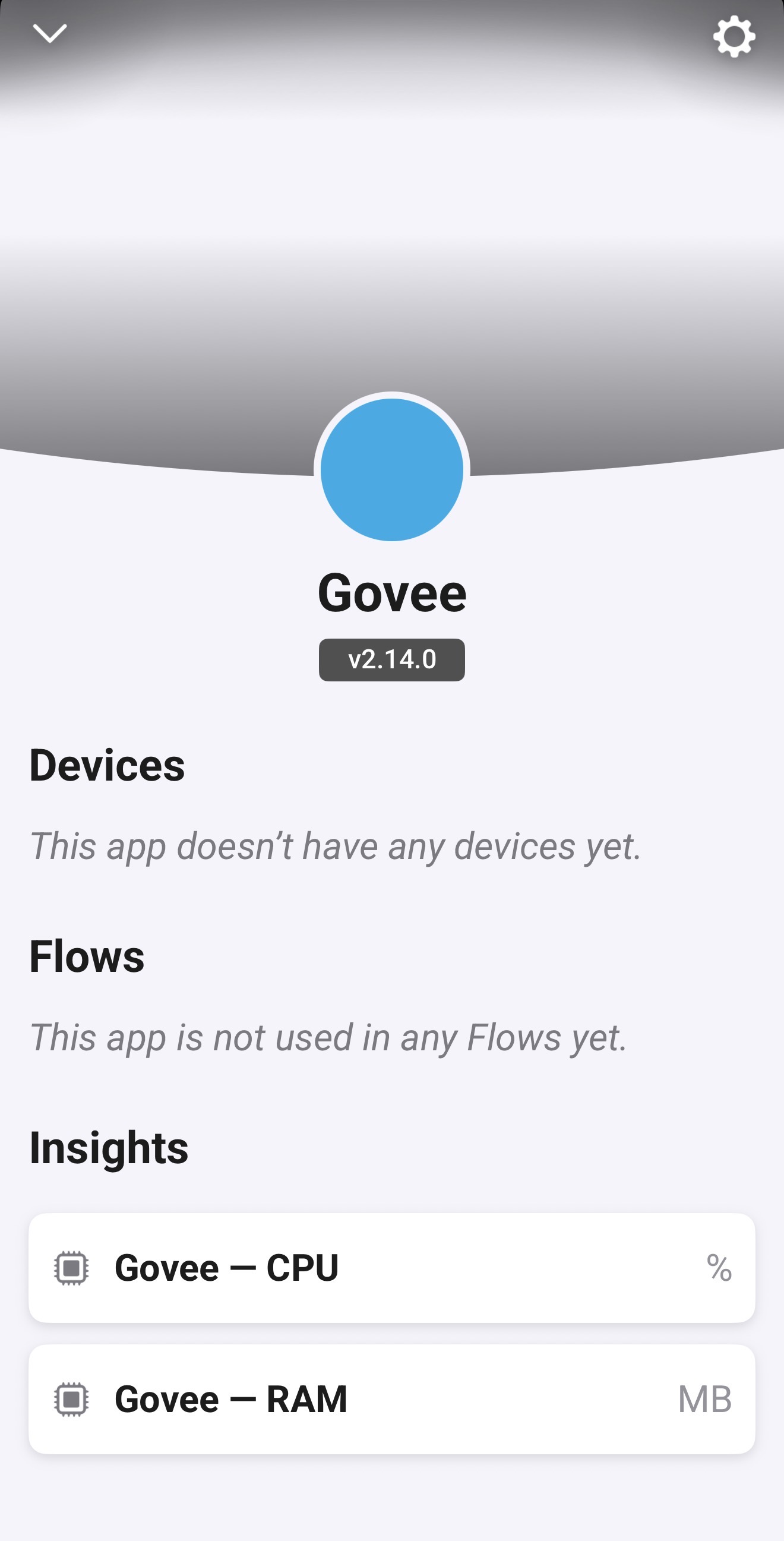This screenshot has width=784, height=1541.
Task: Collapse the Govee app page with the chevron
Action: (x=50, y=34)
